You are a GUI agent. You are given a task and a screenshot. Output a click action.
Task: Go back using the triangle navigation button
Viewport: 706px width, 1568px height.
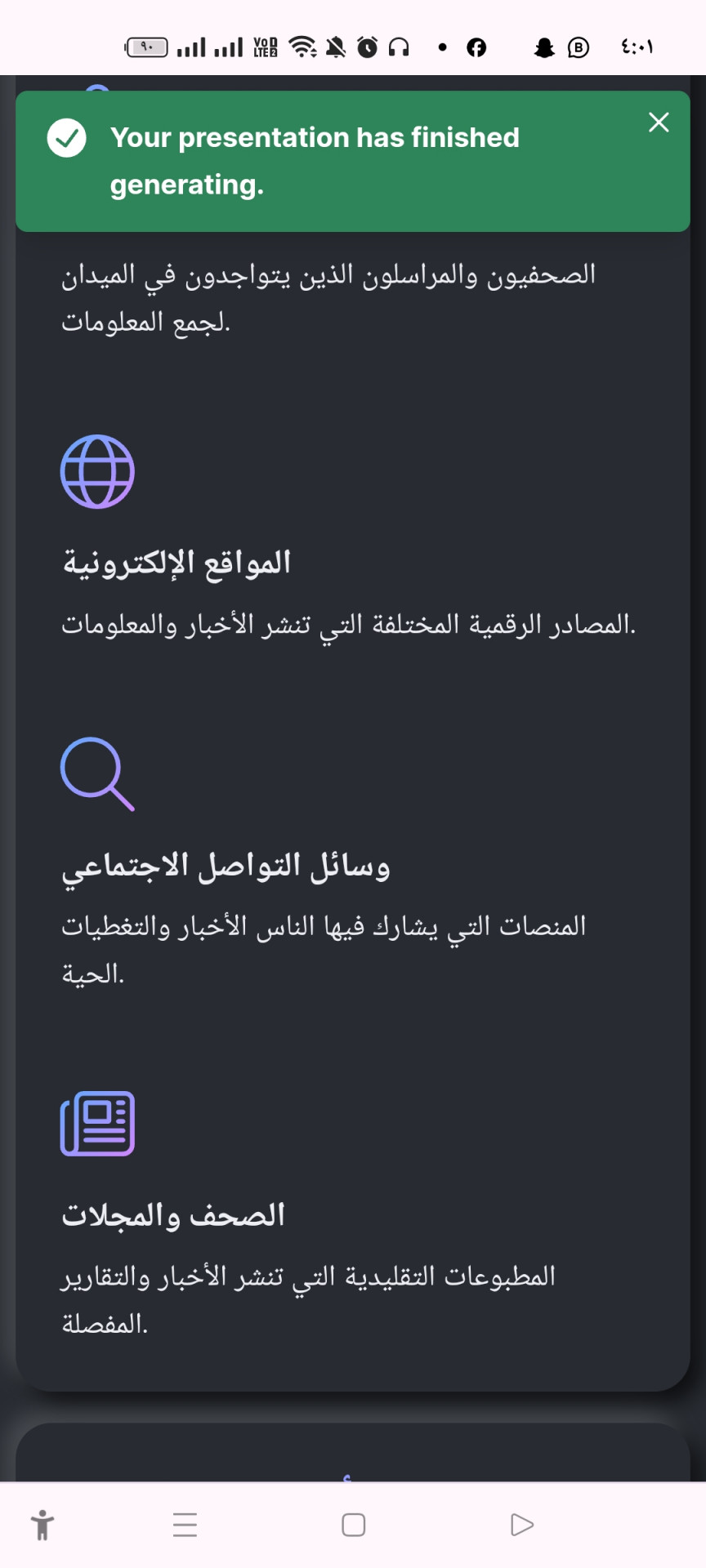click(x=521, y=1525)
